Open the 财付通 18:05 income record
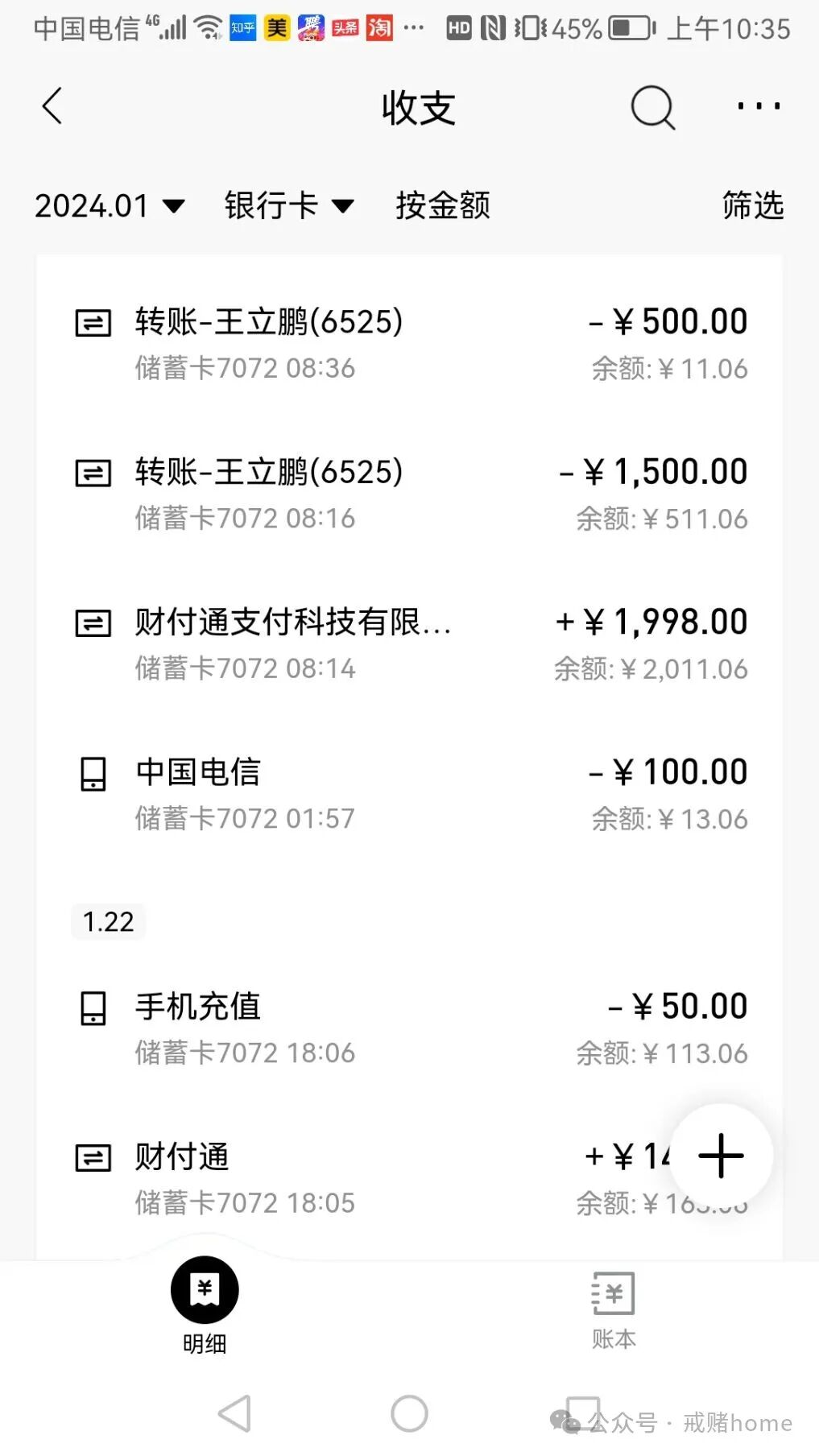 tap(362, 1178)
